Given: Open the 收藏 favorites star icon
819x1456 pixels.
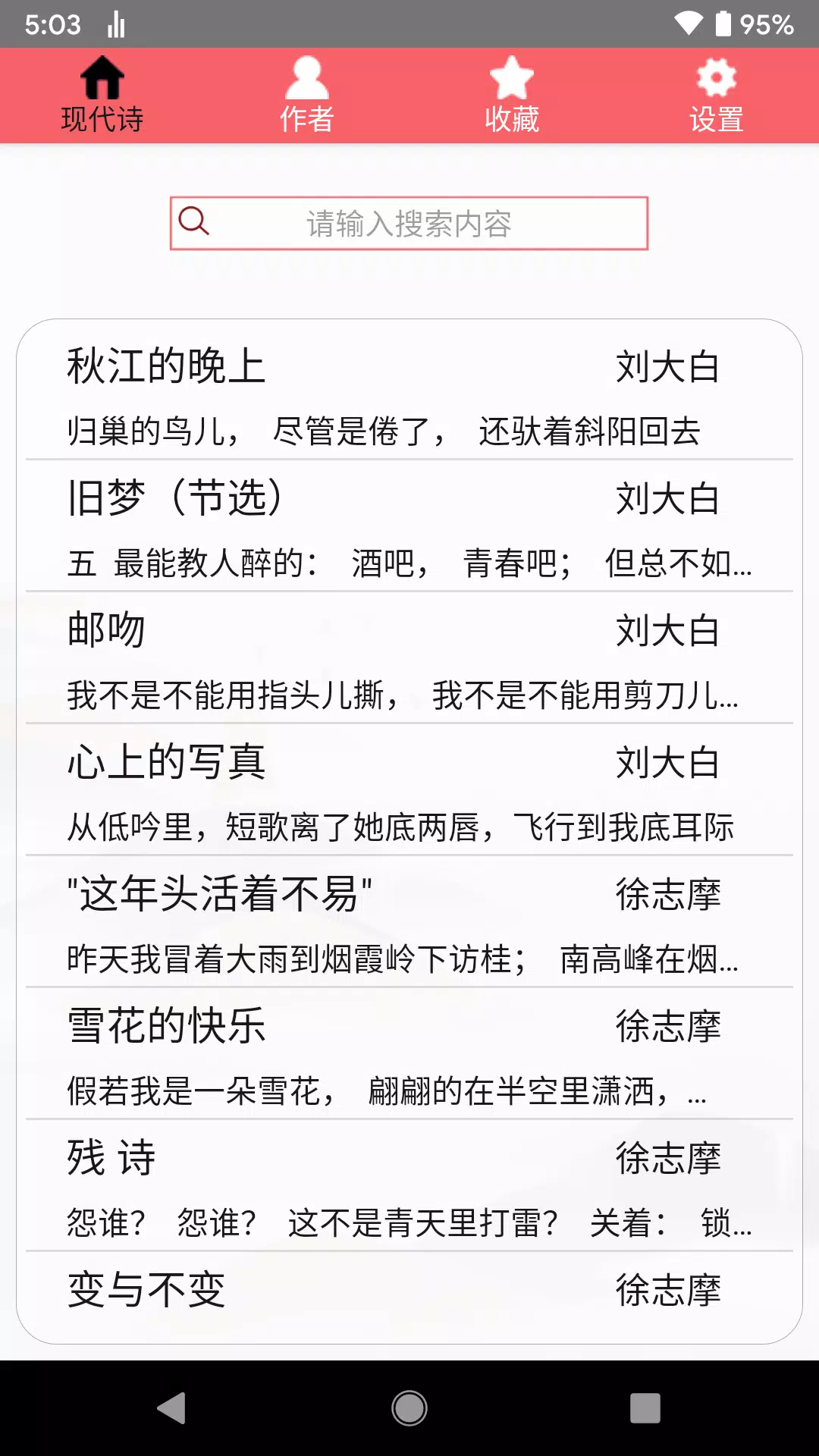Looking at the screenshot, I should (512, 76).
